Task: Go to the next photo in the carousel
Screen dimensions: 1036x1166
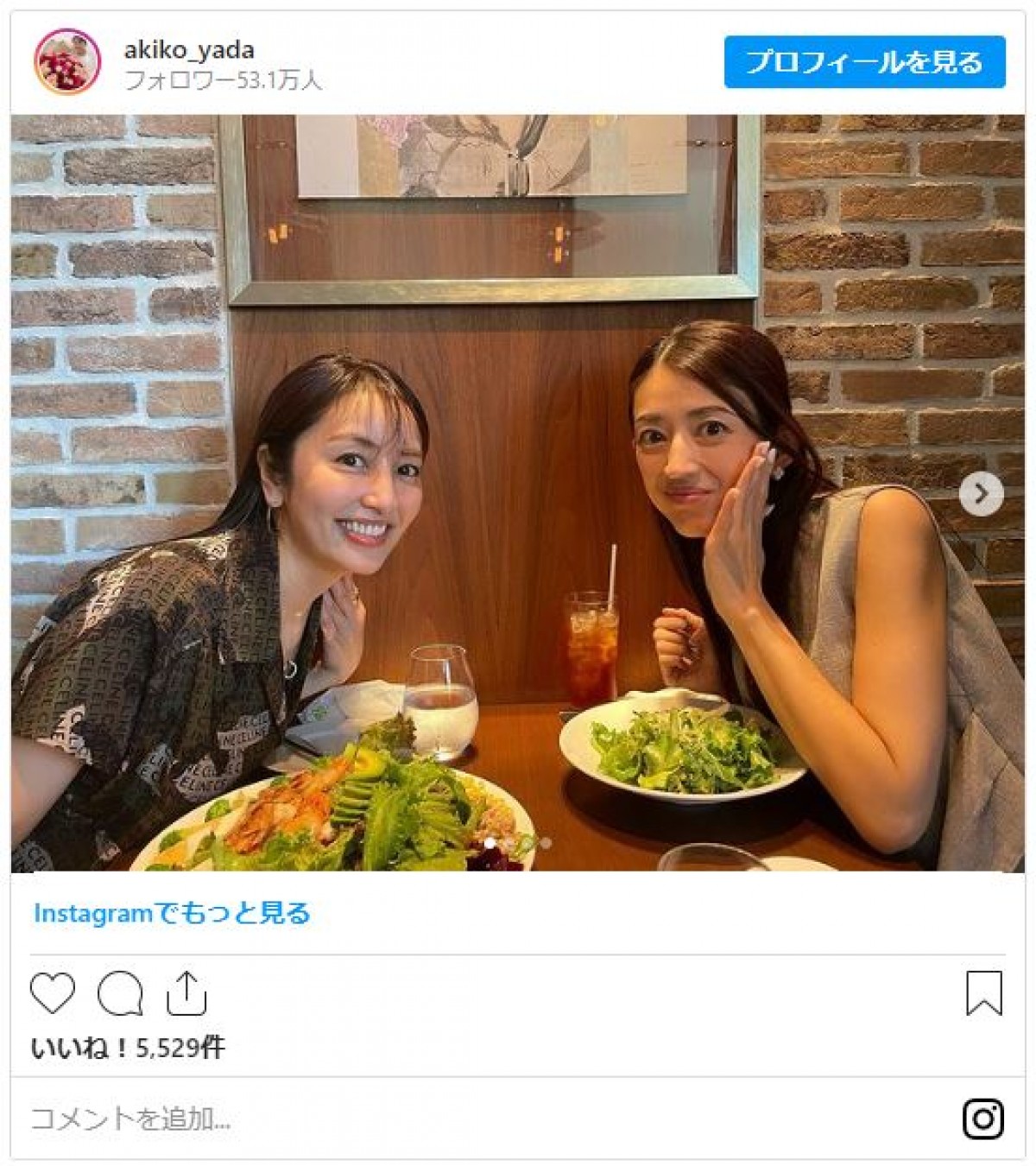Action: 981,494
